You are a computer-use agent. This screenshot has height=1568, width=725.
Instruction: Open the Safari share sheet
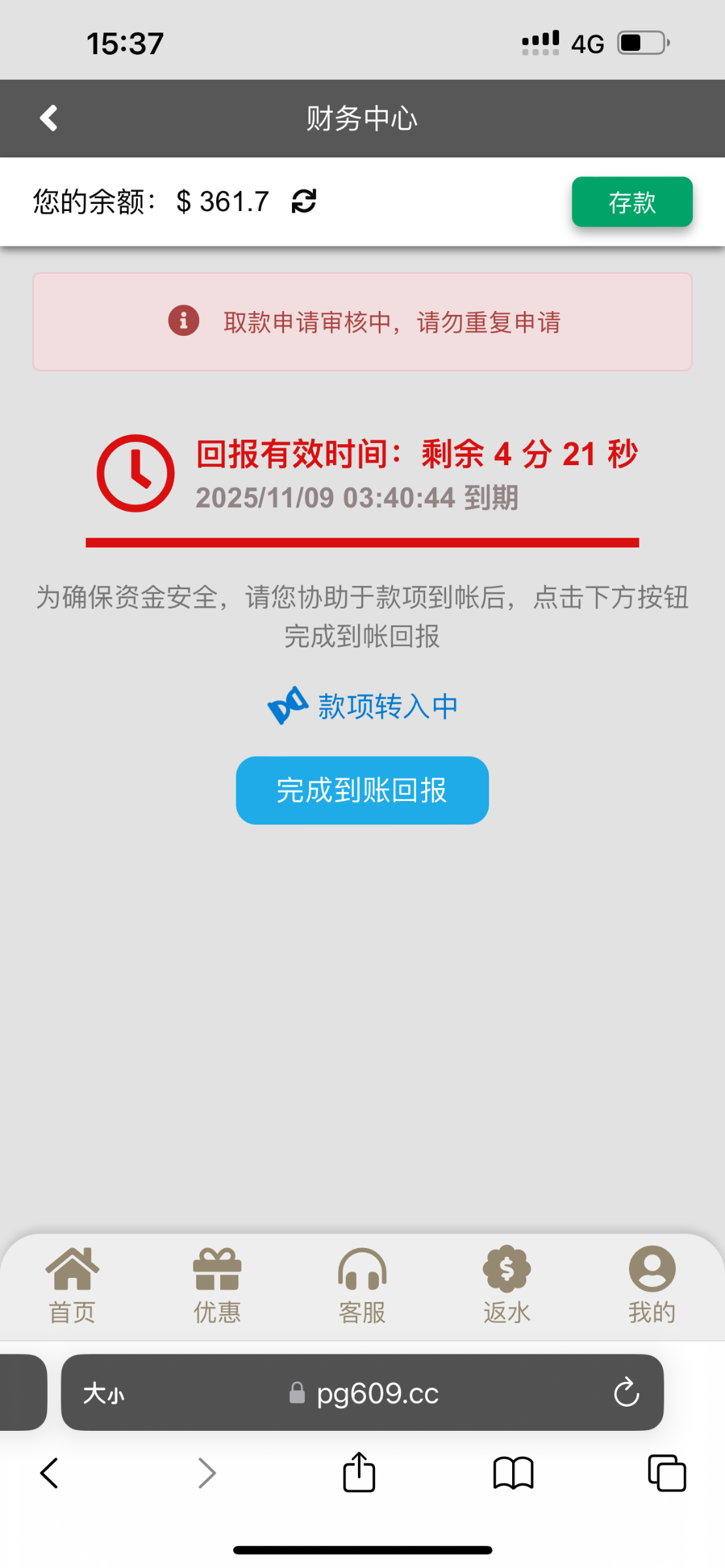point(358,1472)
